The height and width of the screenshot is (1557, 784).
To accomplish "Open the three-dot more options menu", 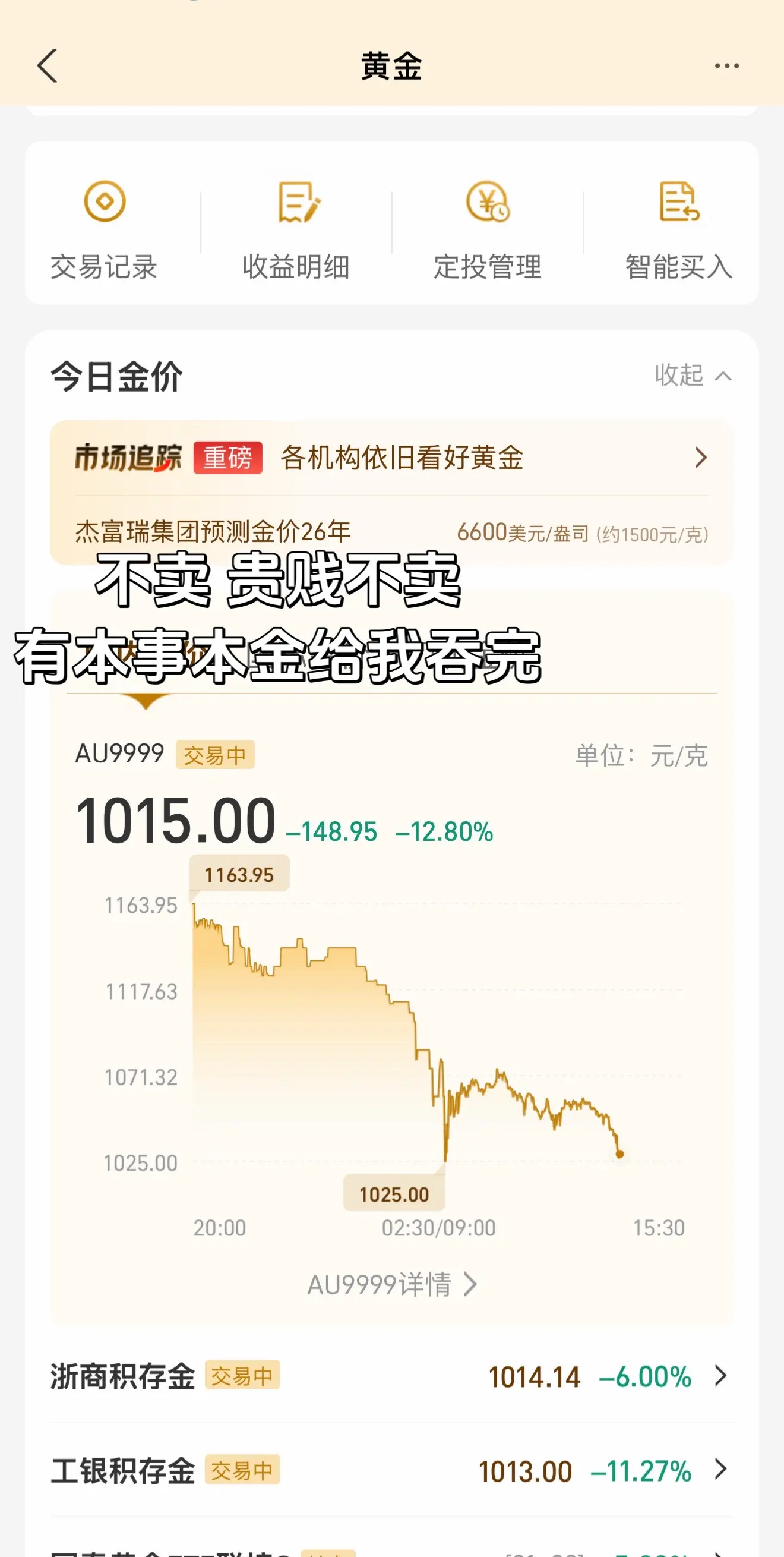I will [727, 65].
